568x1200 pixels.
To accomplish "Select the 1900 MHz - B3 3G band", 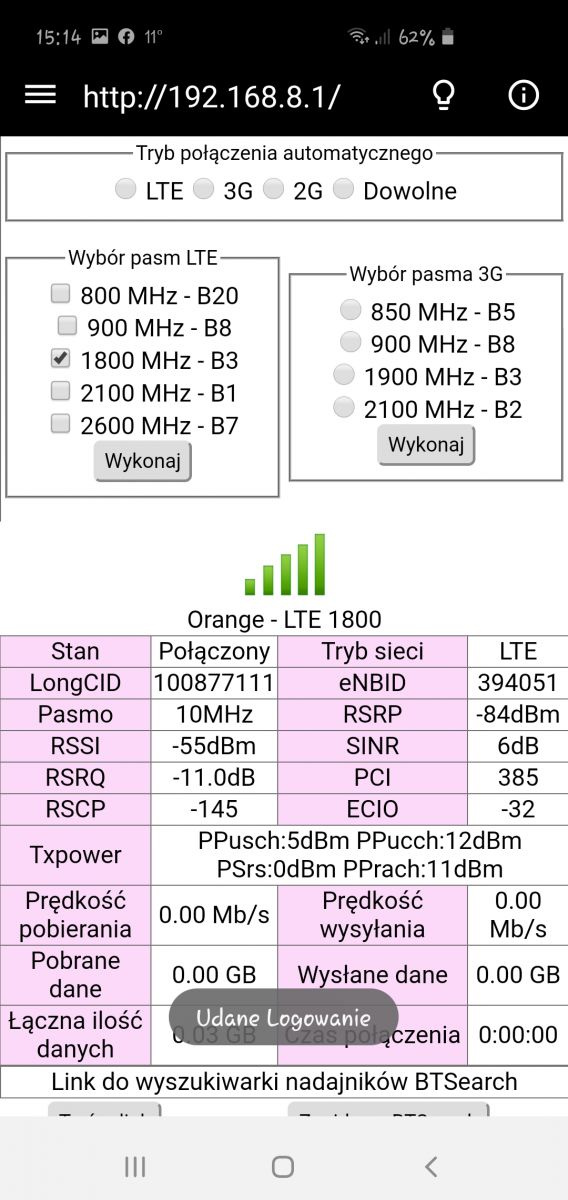I will tap(344, 374).
